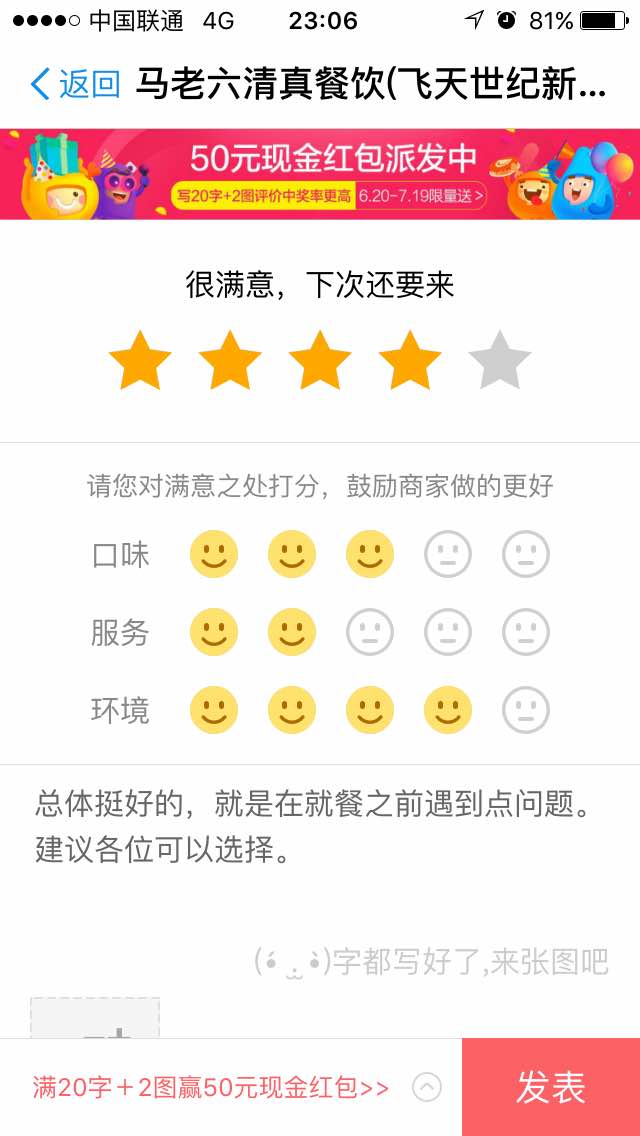
Task: Set overall rating to five stars
Action: coord(499,361)
